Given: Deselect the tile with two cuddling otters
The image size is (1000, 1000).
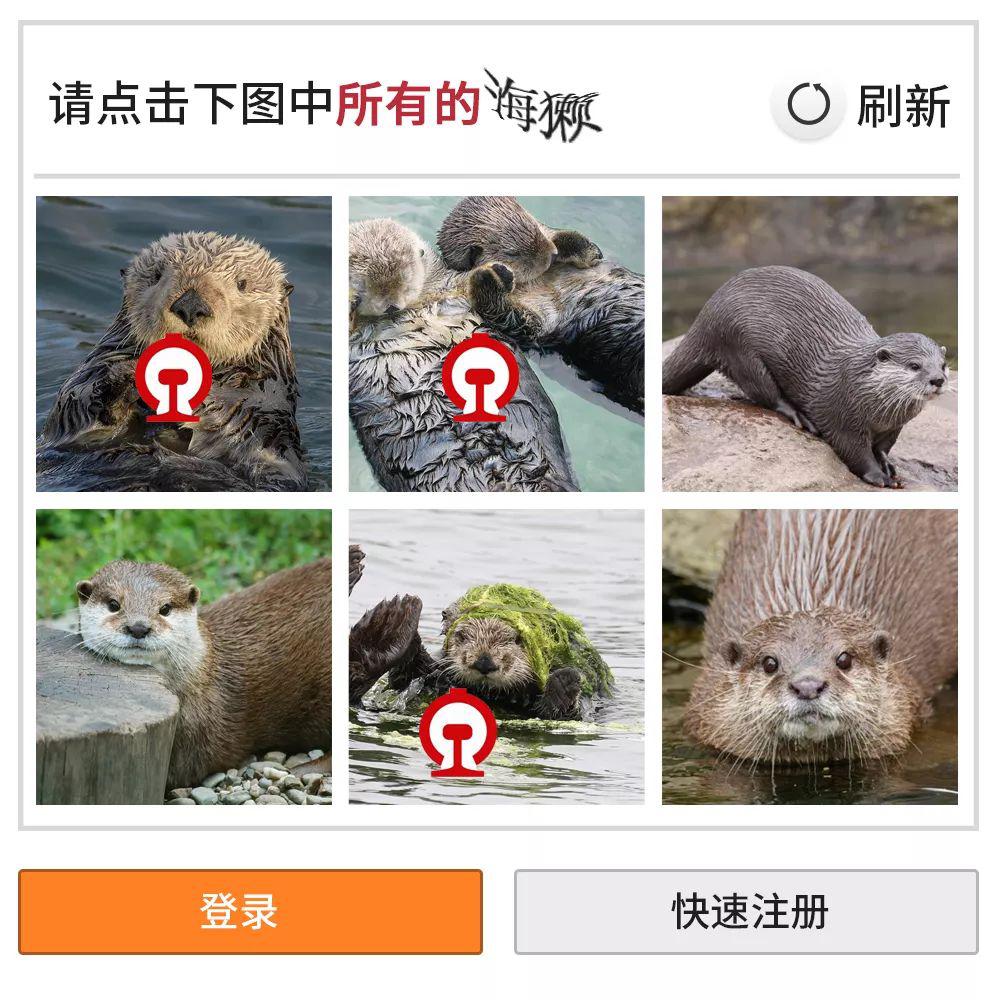Looking at the screenshot, I should pyautogui.click(x=496, y=344).
